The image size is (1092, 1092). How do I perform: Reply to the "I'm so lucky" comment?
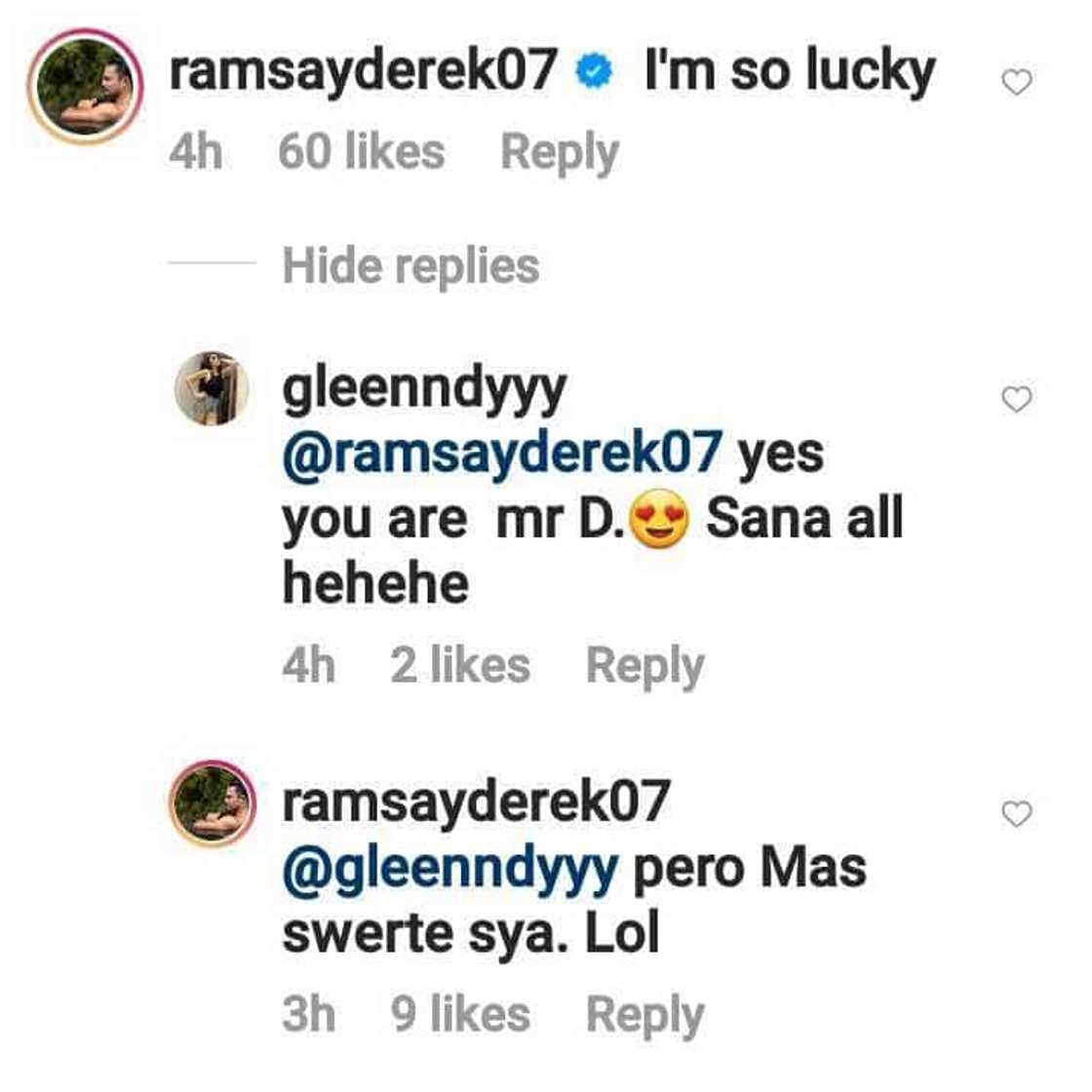point(559,153)
